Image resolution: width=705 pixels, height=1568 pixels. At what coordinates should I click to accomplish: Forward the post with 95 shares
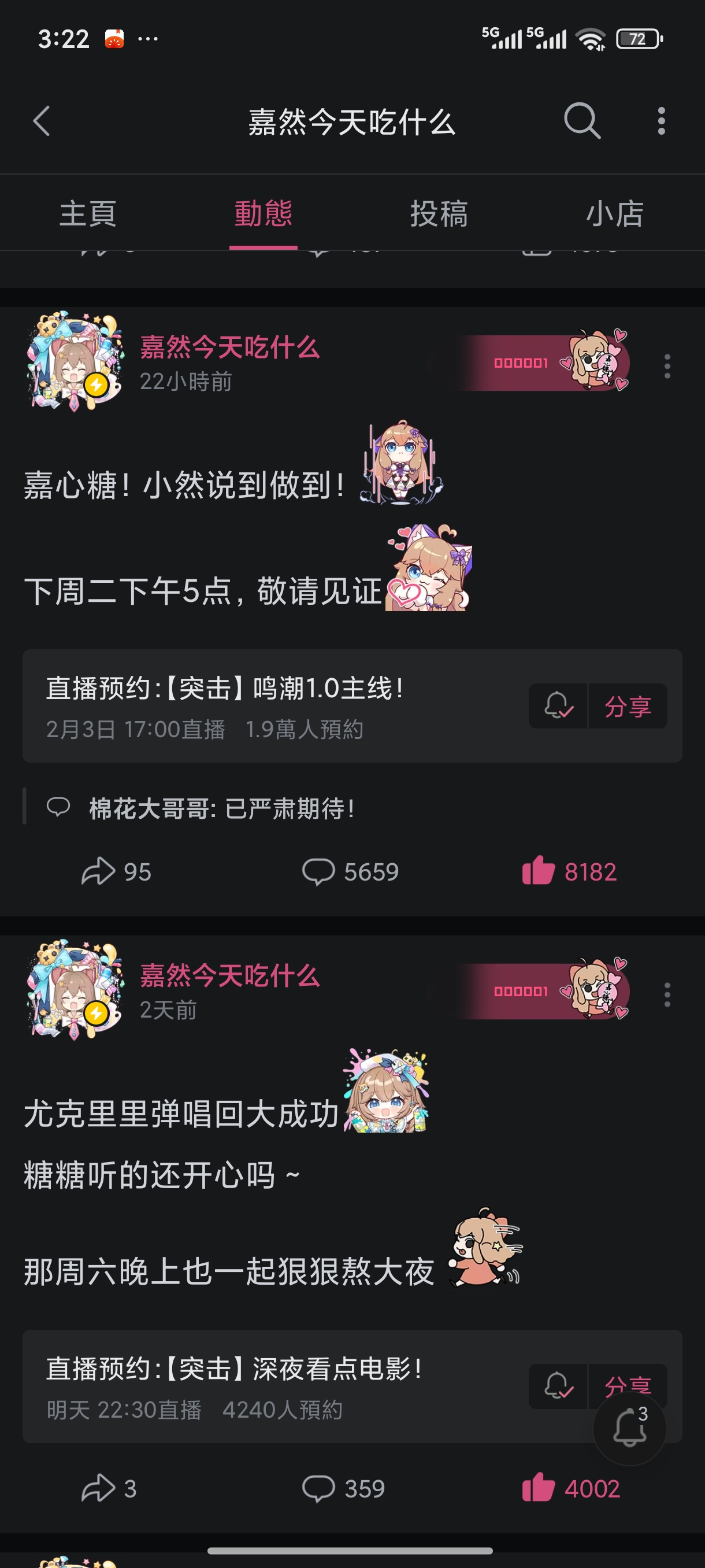pyautogui.click(x=116, y=872)
